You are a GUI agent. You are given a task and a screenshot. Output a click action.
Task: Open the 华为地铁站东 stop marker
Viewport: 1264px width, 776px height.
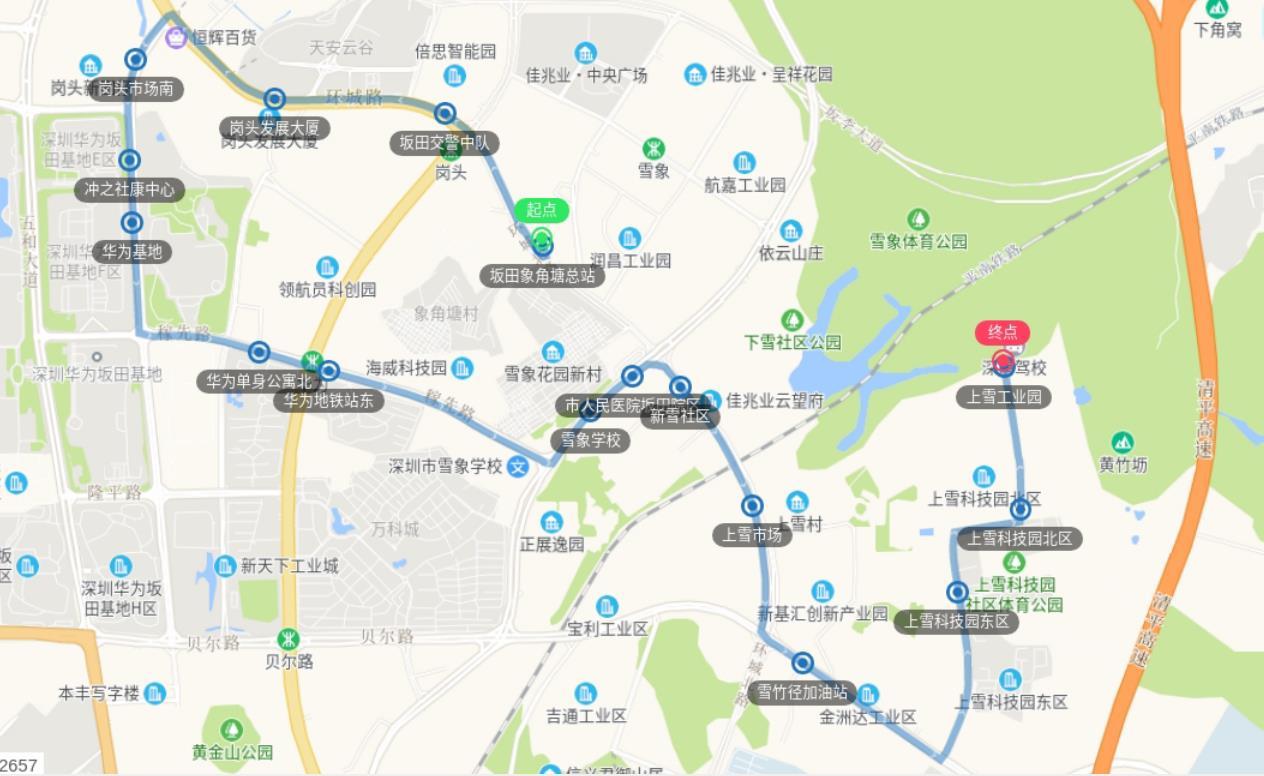(x=328, y=371)
